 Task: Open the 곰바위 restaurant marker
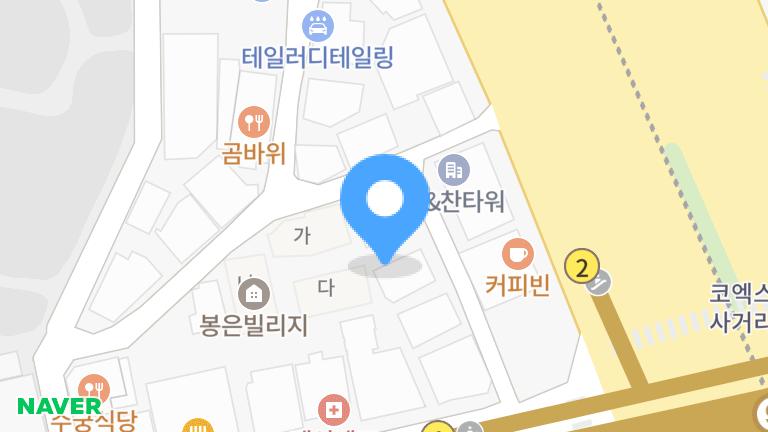[x=254, y=121]
